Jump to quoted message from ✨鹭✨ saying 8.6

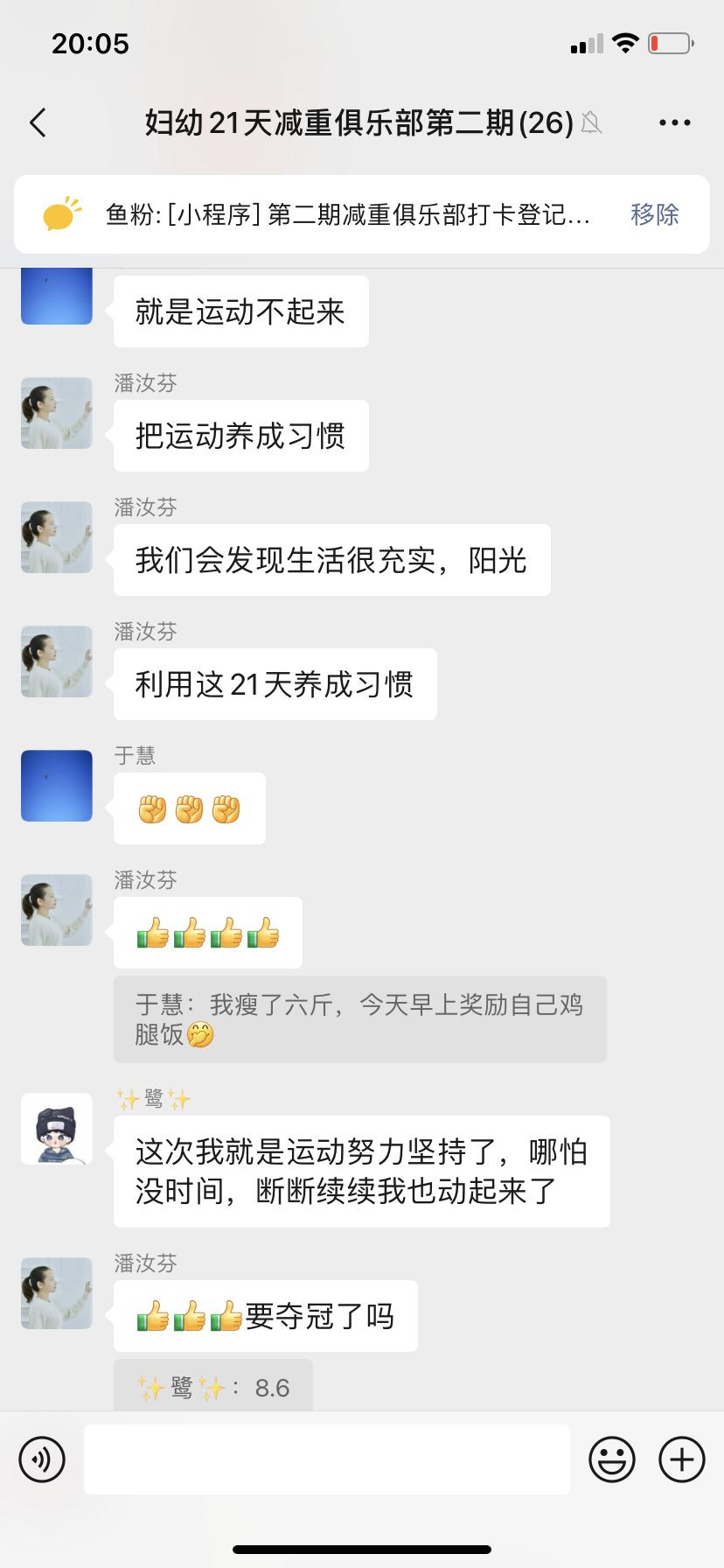(213, 1387)
